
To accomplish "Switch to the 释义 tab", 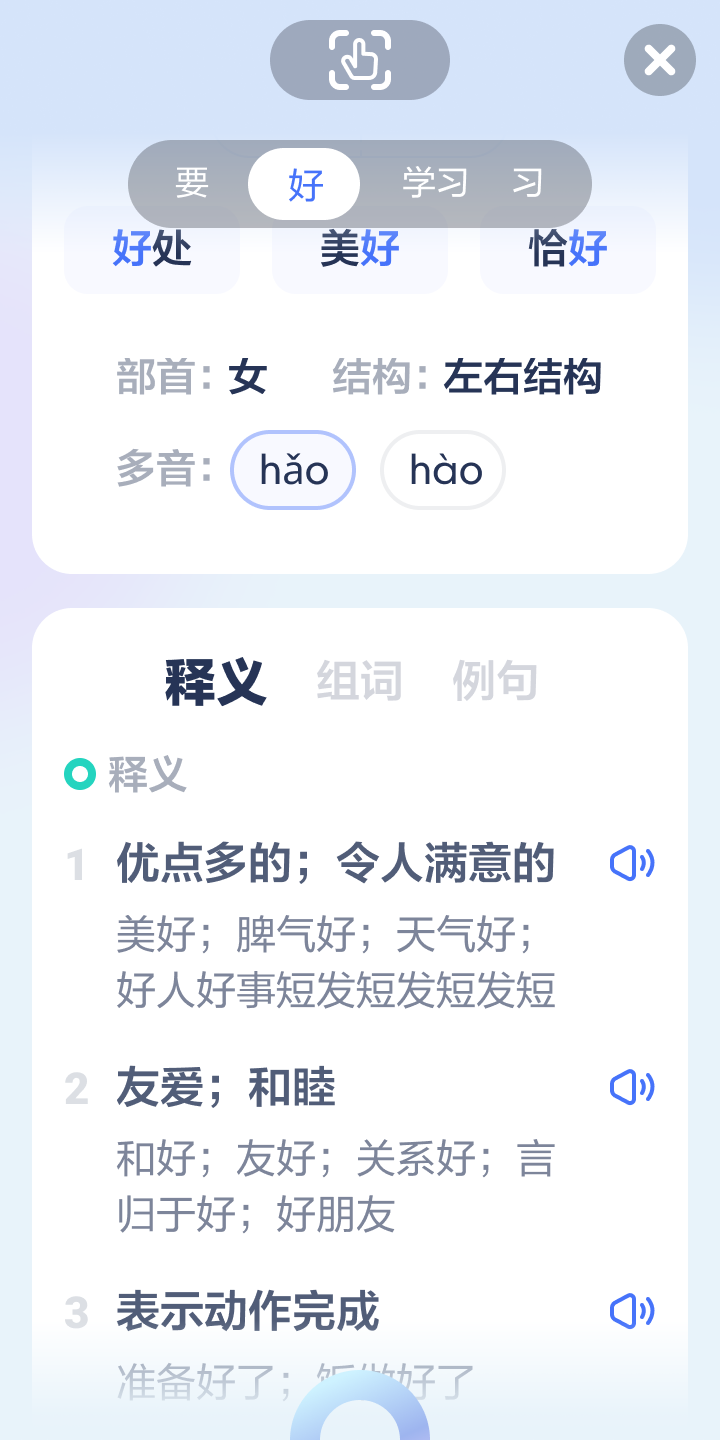I will 216,683.
